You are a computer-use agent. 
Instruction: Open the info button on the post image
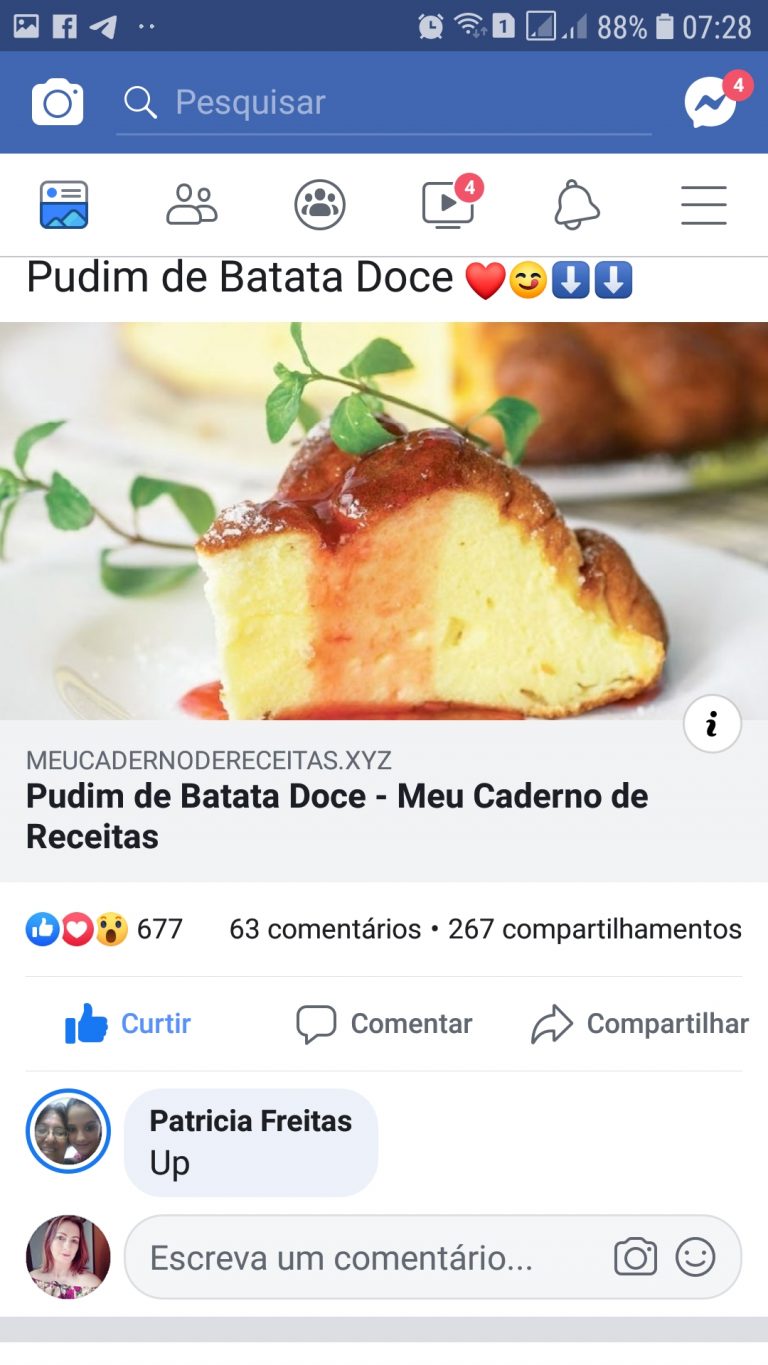[711, 723]
